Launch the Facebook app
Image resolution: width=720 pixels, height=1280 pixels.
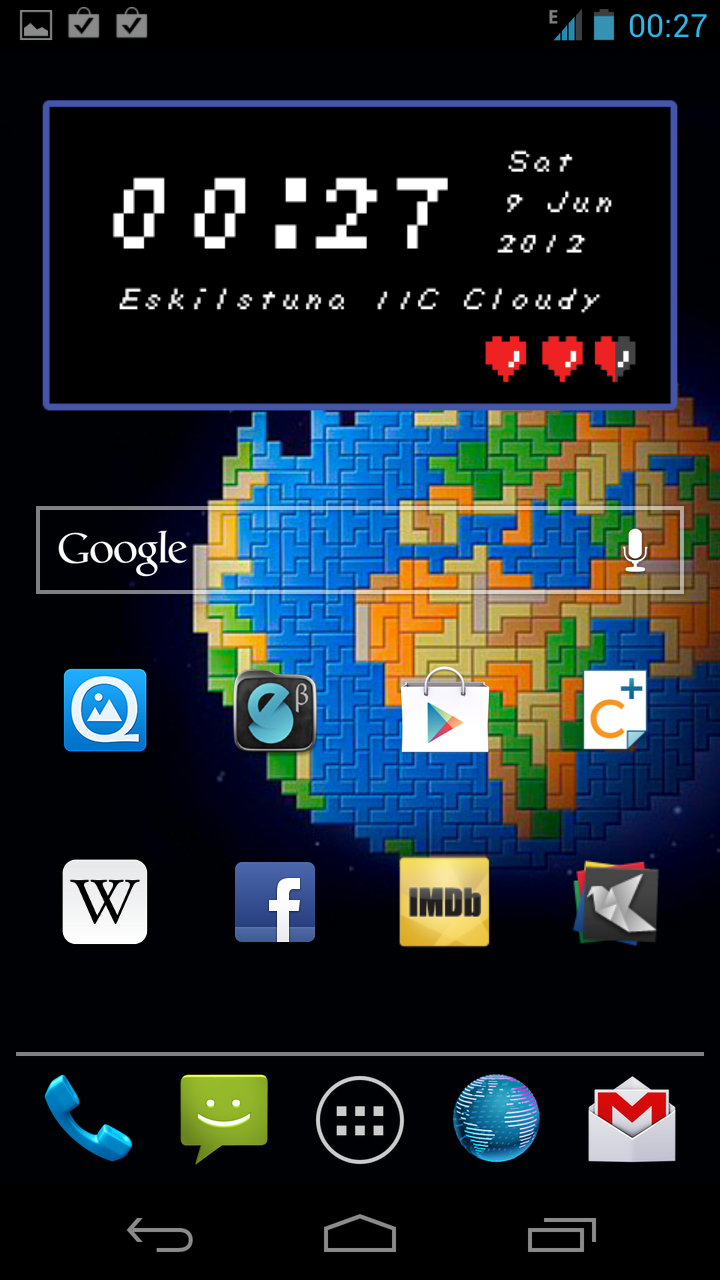[275, 902]
